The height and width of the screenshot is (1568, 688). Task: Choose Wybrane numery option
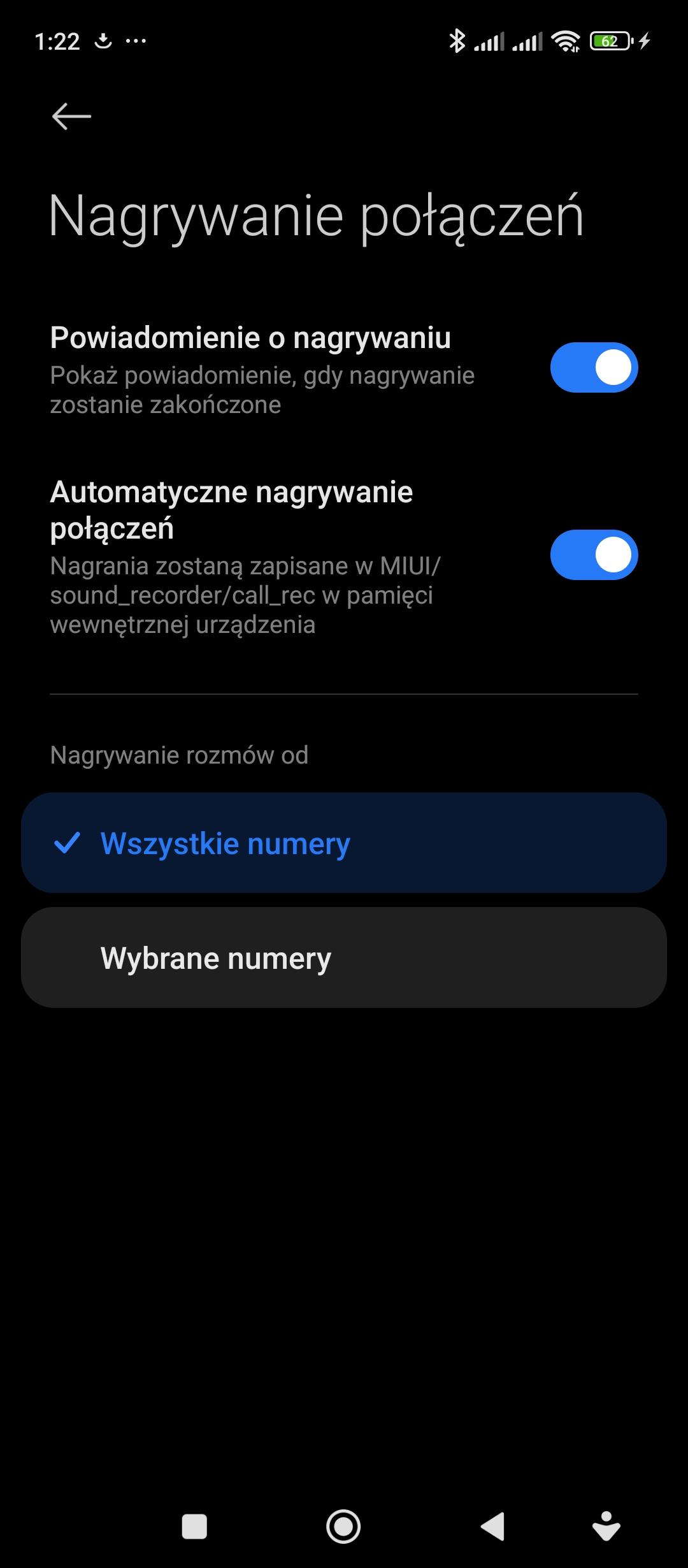click(x=344, y=957)
